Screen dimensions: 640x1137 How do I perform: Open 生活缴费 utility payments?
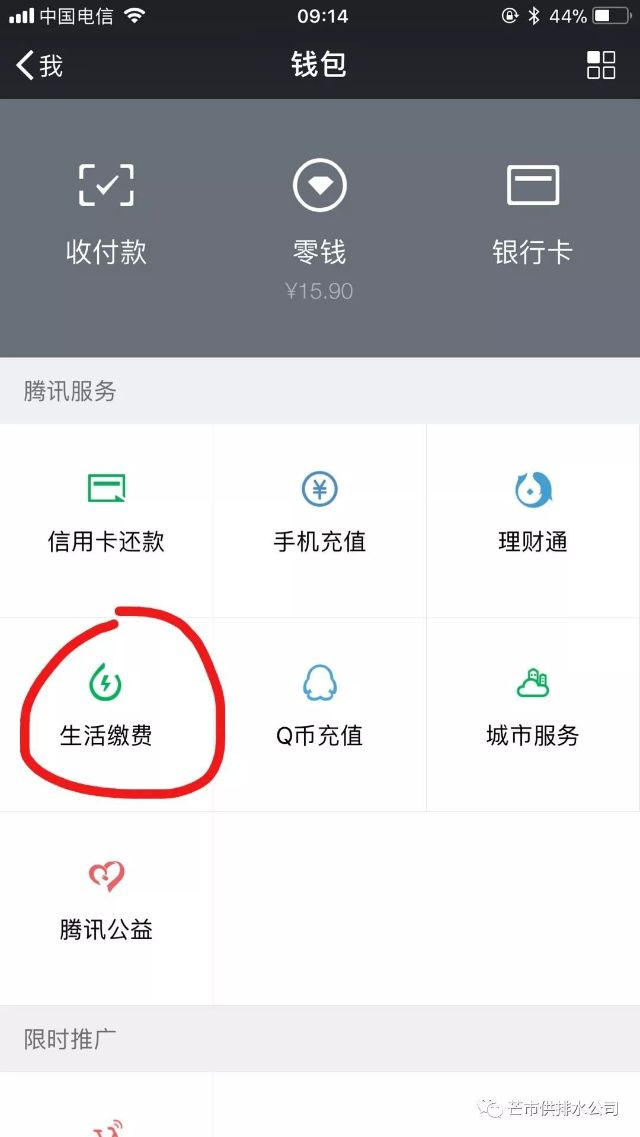pyautogui.click(x=107, y=714)
